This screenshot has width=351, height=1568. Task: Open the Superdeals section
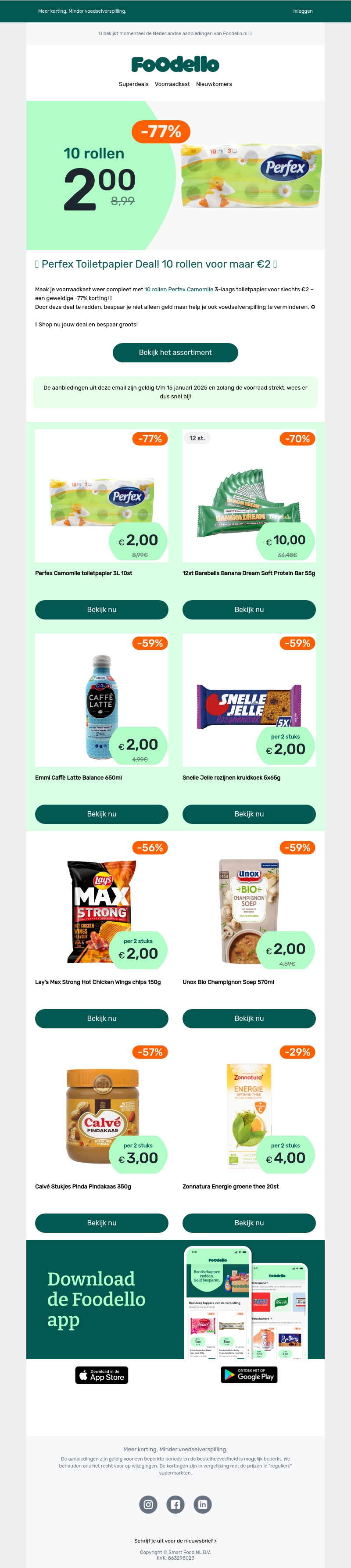[133, 84]
